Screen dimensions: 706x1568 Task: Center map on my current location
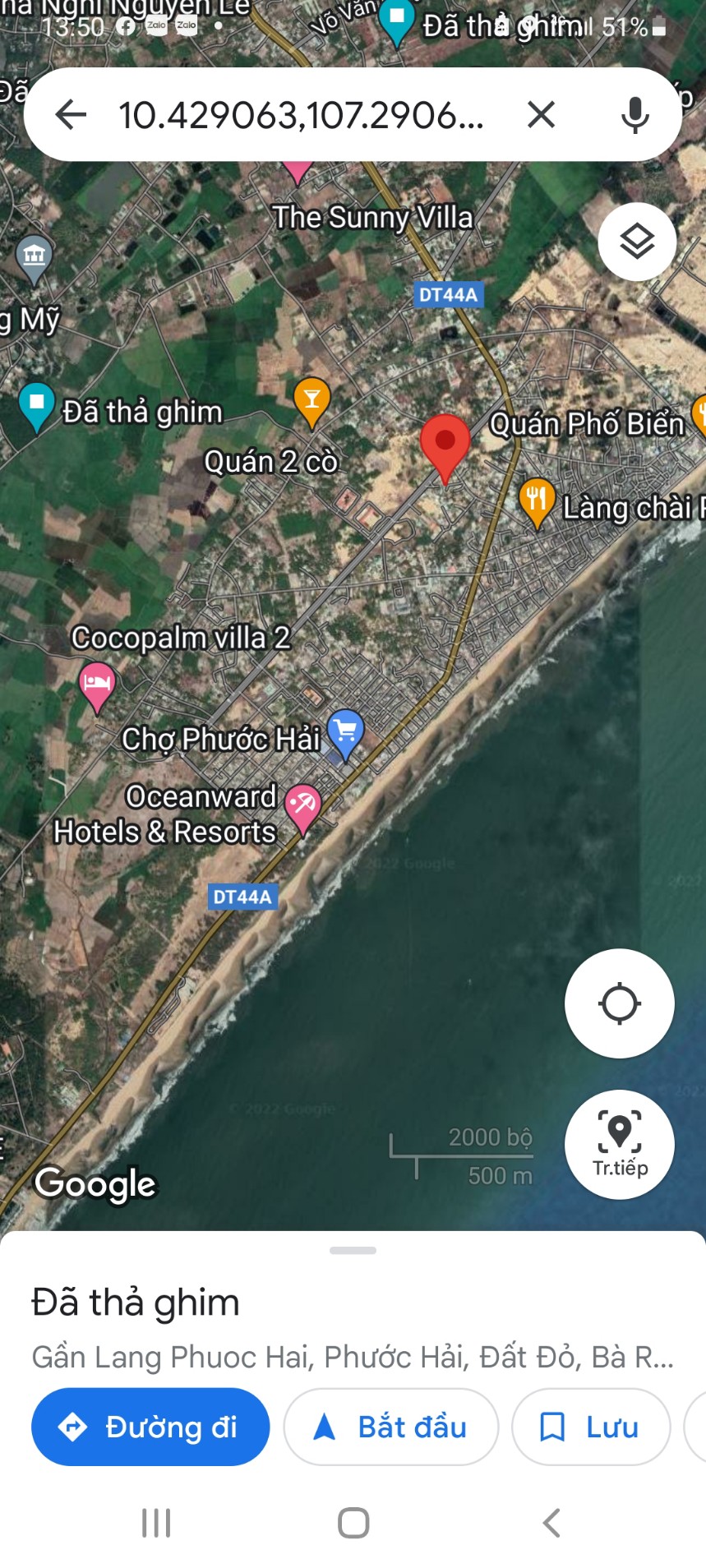(619, 1003)
